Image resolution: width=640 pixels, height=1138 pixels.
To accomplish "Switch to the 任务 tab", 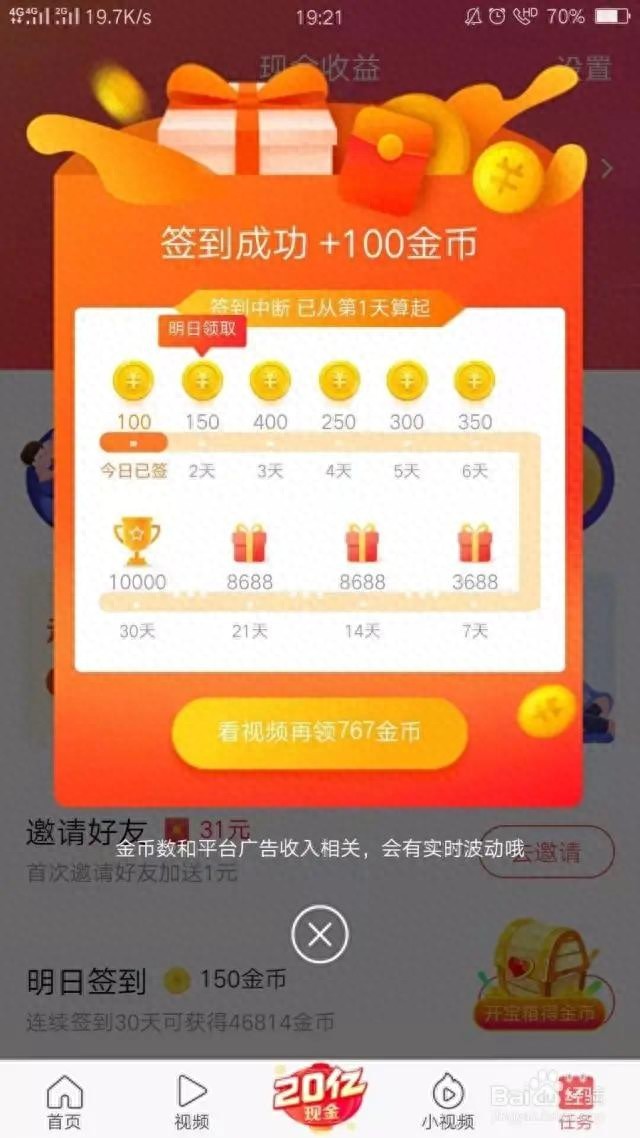I will [575, 1101].
